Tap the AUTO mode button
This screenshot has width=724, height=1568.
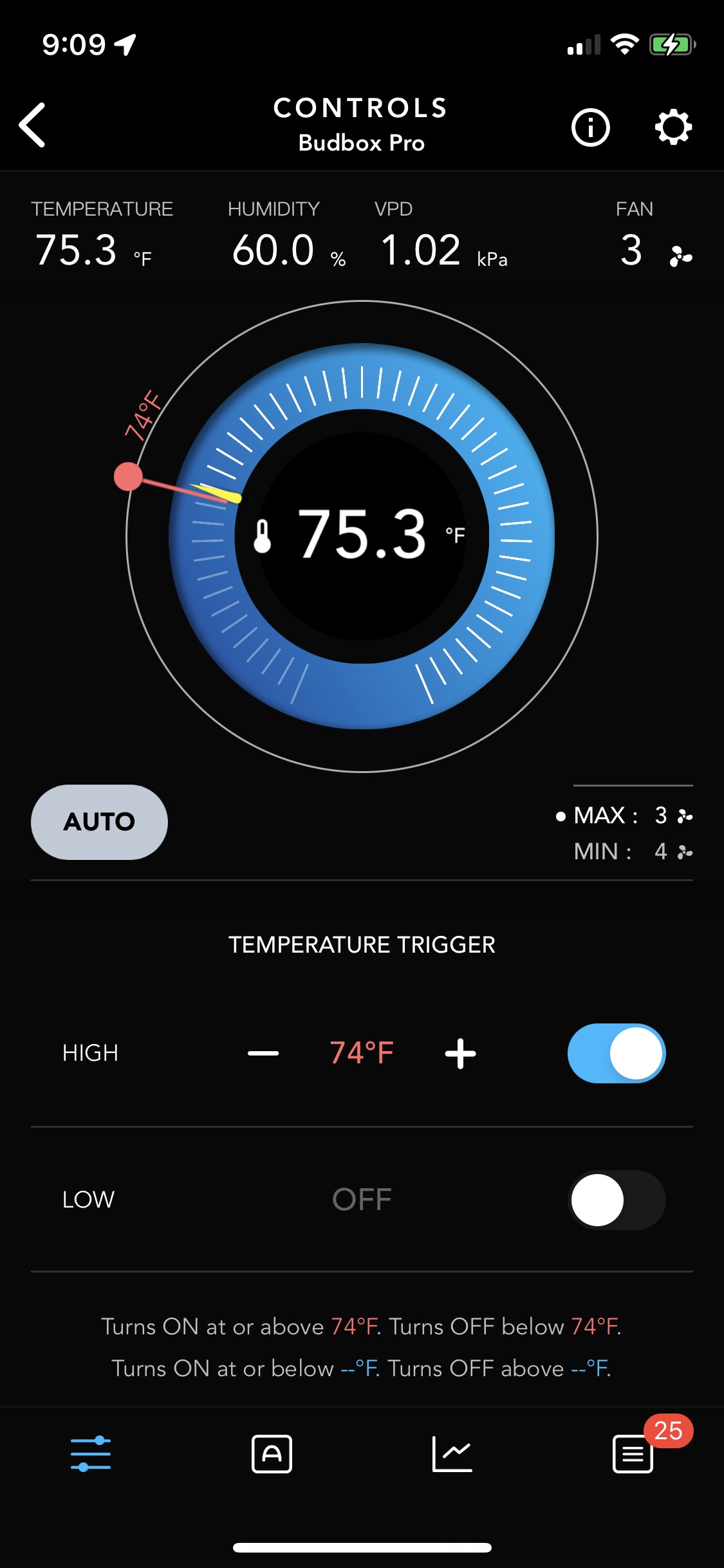tap(99, 822)
